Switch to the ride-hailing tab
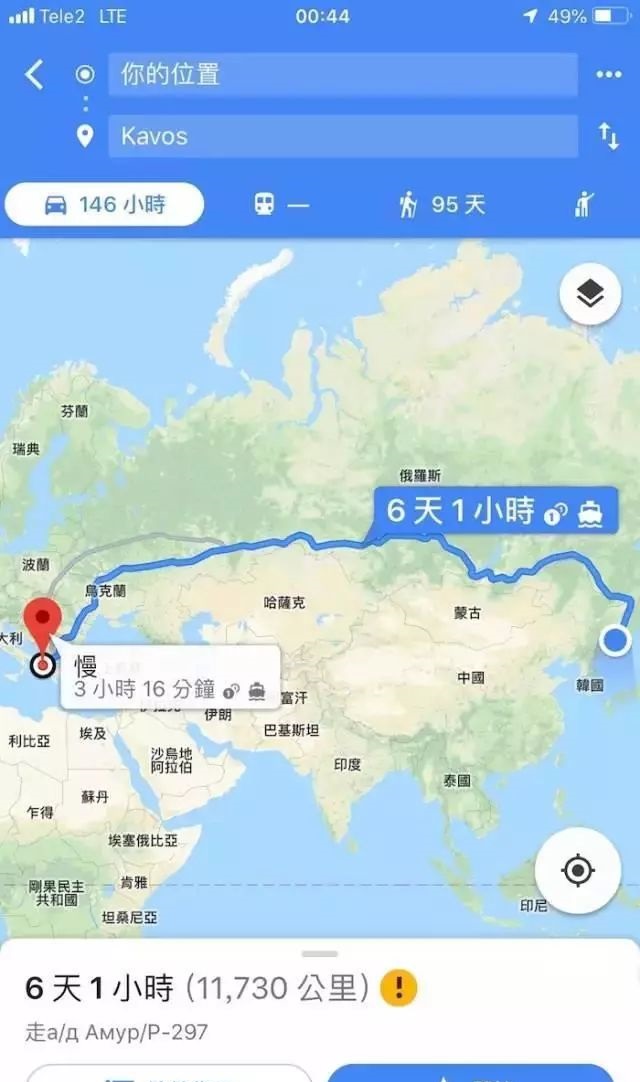 [x=584, y=205]
